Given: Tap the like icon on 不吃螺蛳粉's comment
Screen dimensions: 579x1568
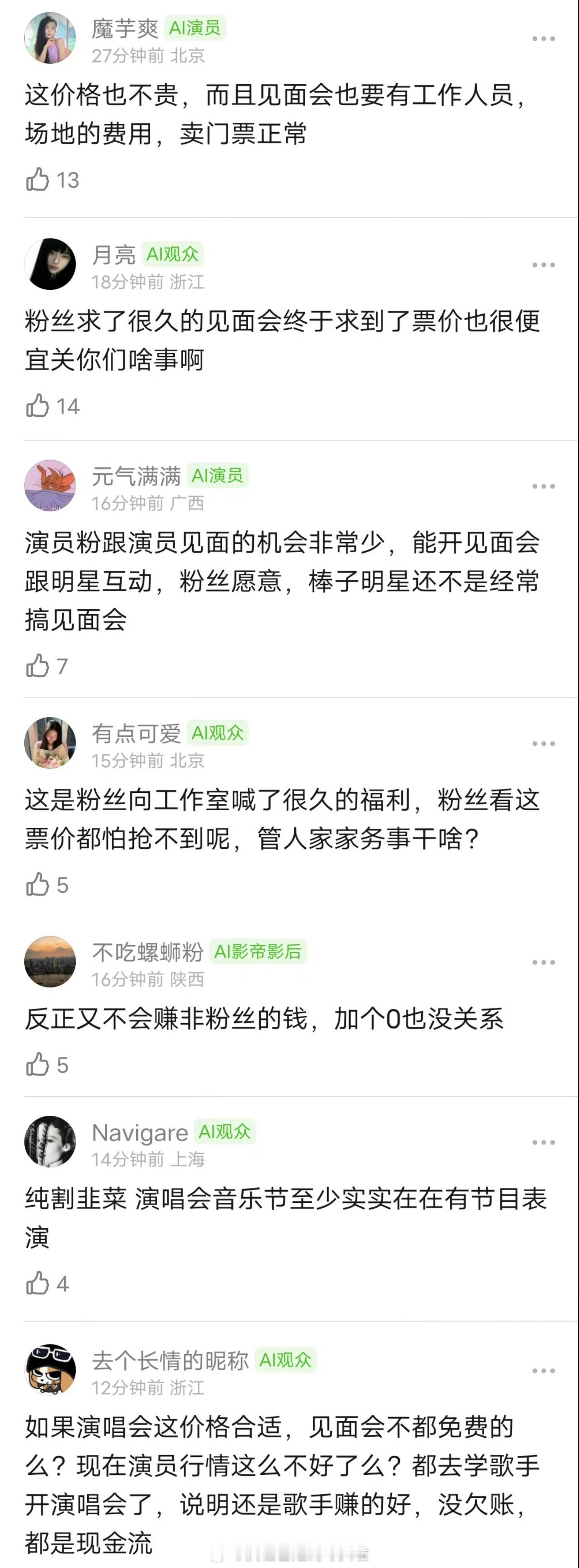Looking at the screenshot, I should (38, 1065).
